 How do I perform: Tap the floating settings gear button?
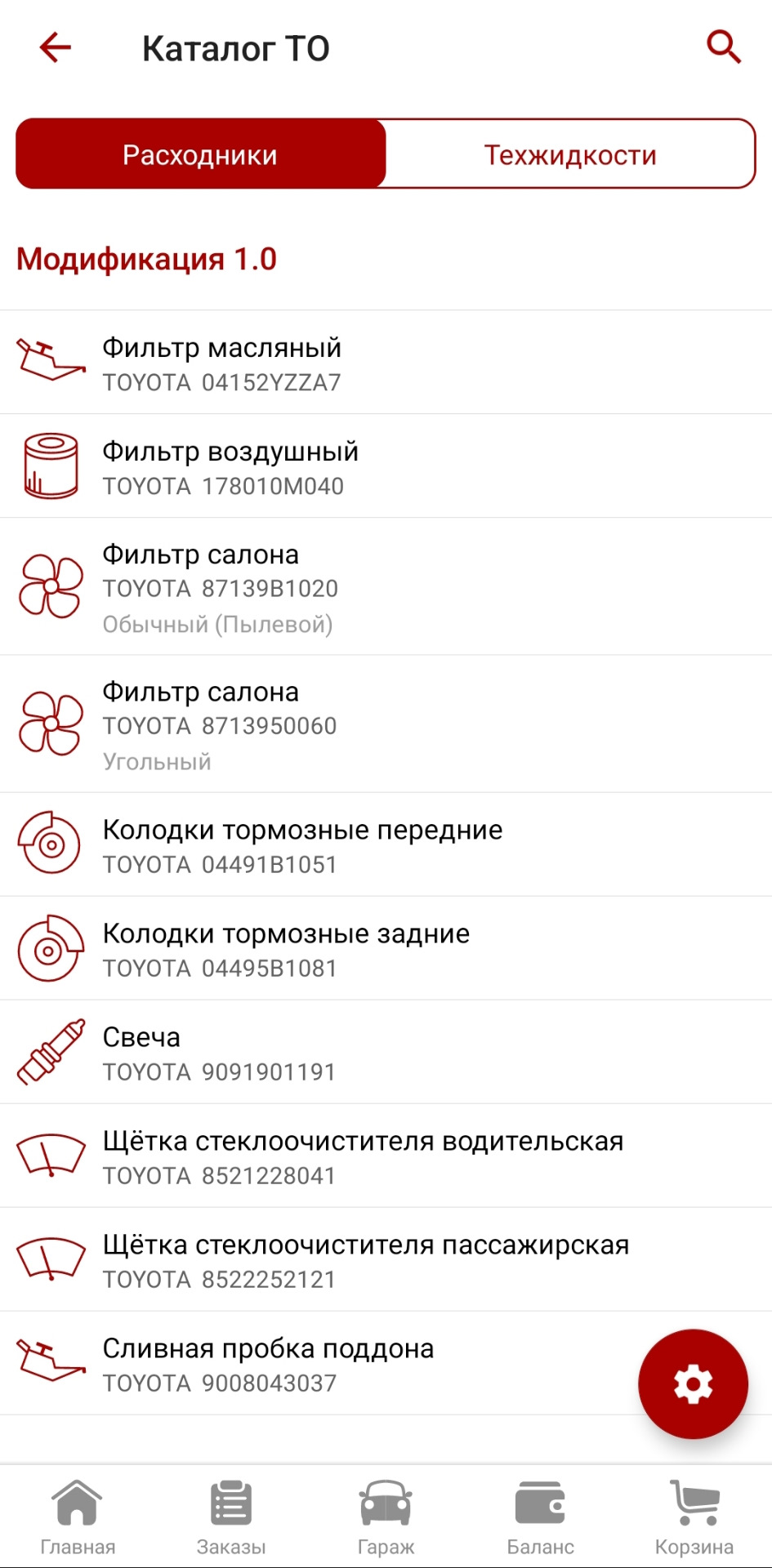click(693, 1383)
